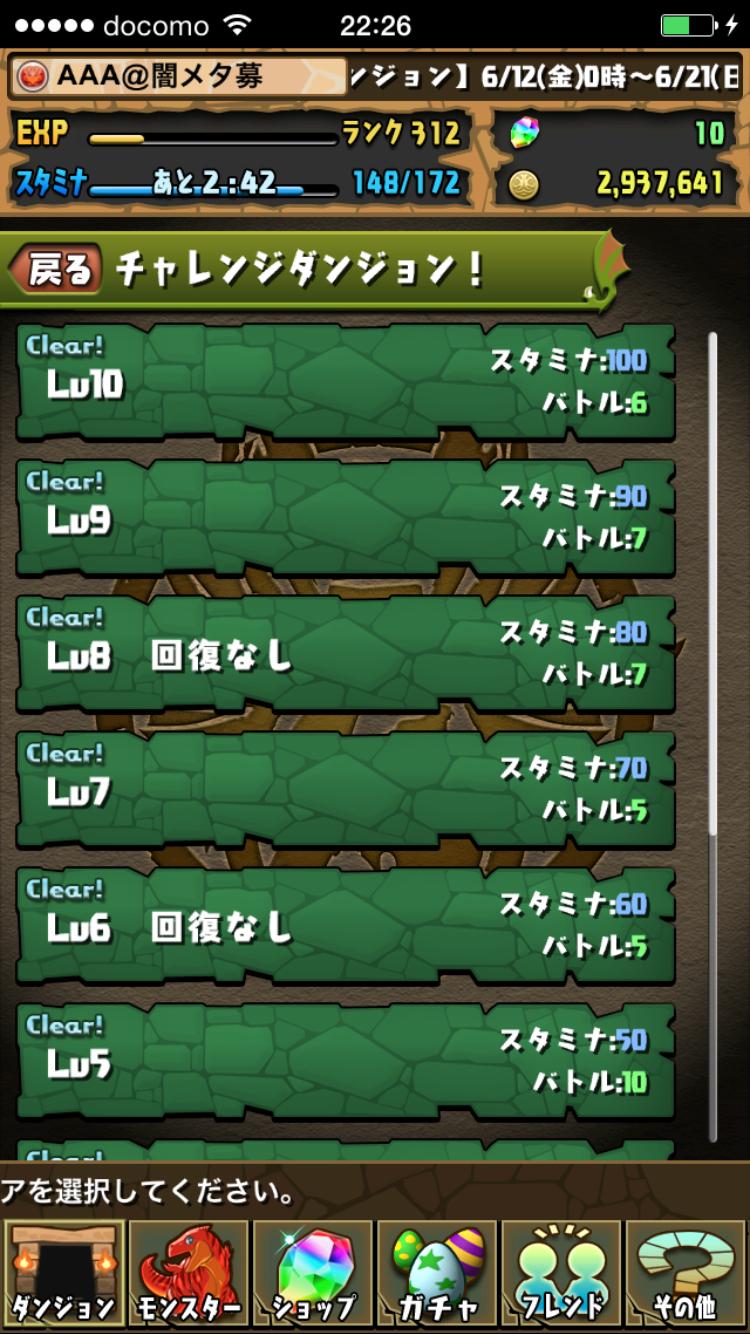Go to the モンスター tab
Viewport: 750px width, 1334px height.
[188, 1272]
